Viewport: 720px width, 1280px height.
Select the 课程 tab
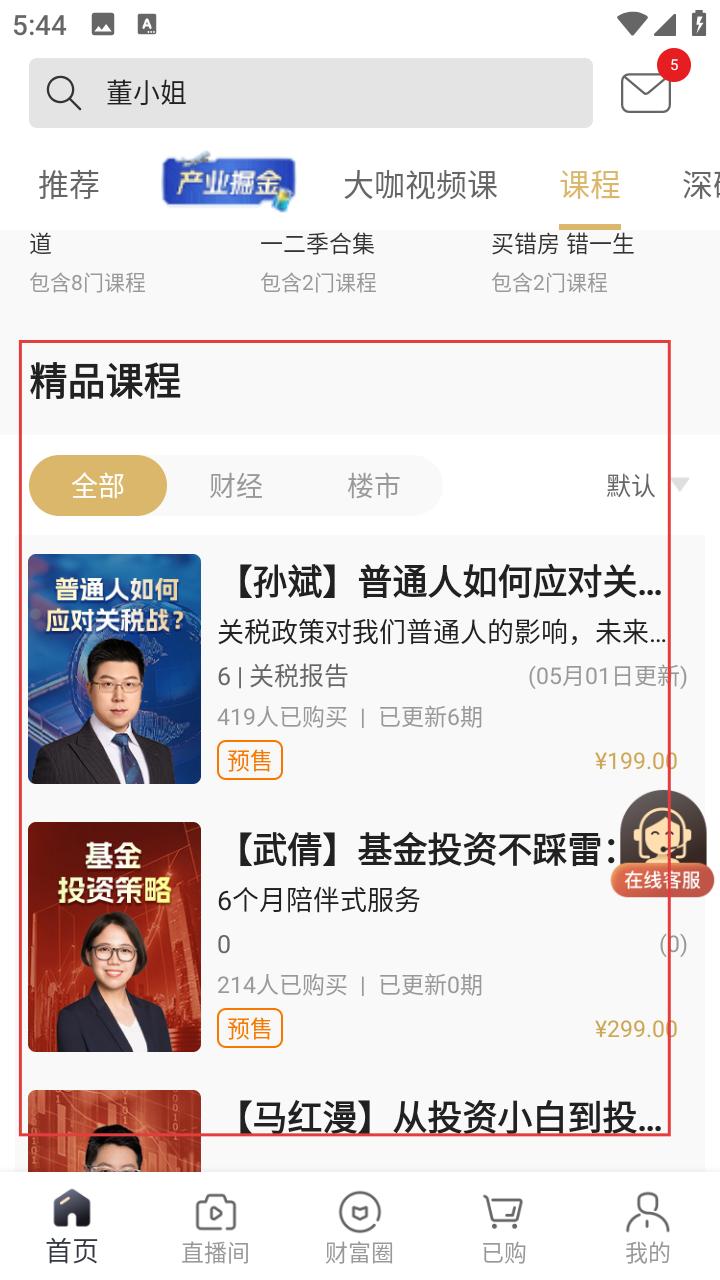pyautogui.click(x=589, y=185)
